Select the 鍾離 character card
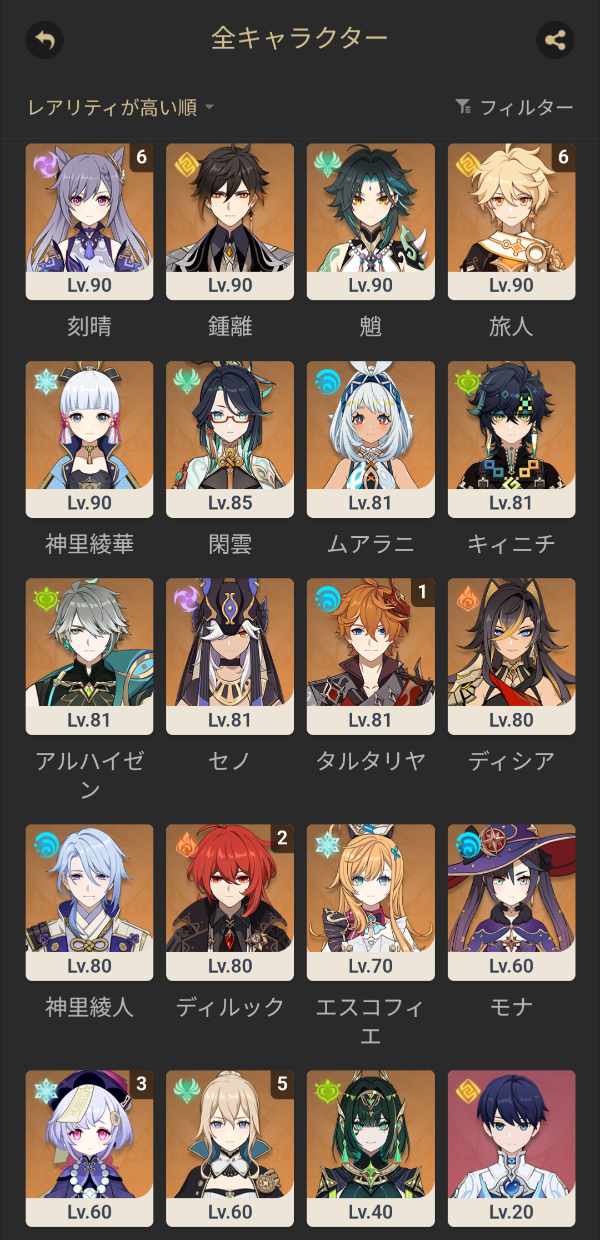This screenshot has width=600, height=1240. [x=230, y=221]
